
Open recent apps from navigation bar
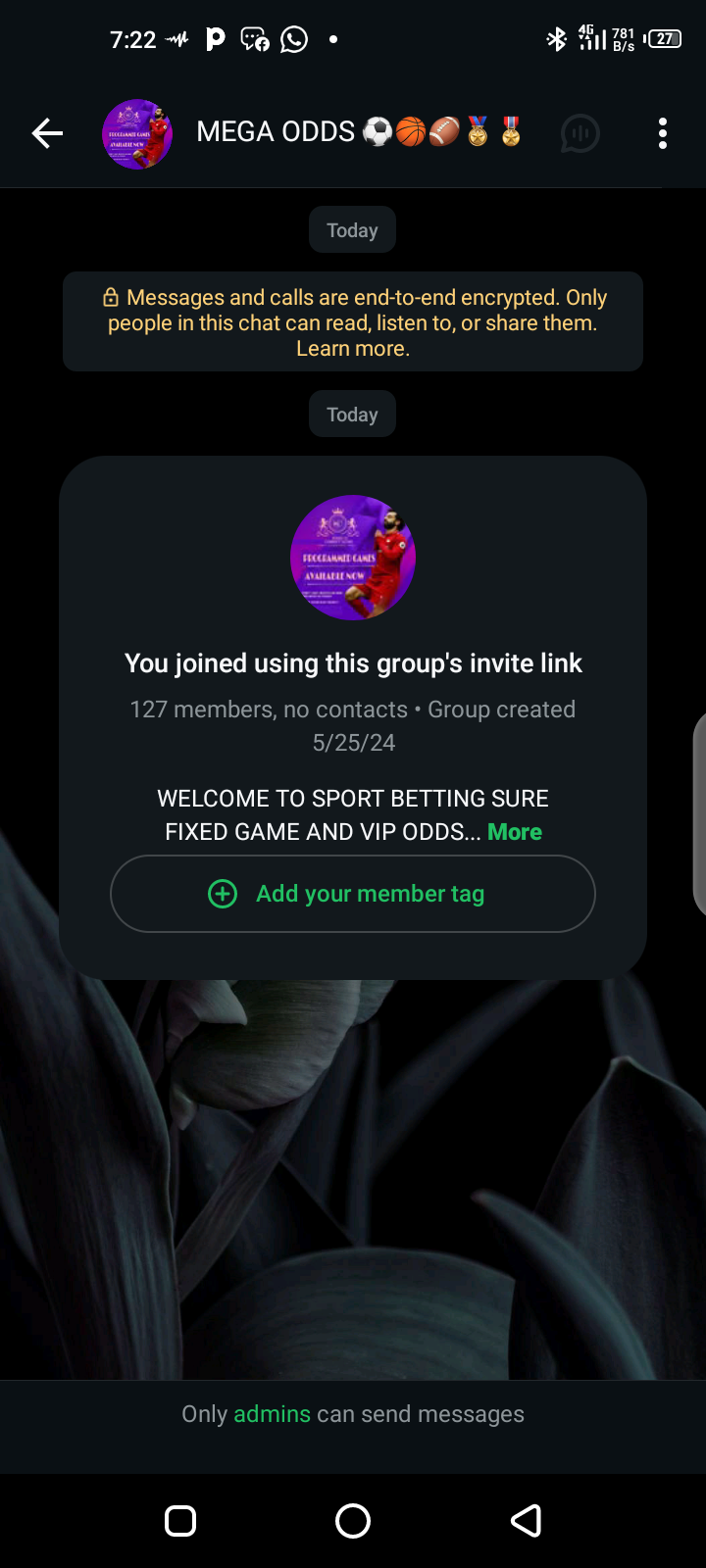[180, 1521]
